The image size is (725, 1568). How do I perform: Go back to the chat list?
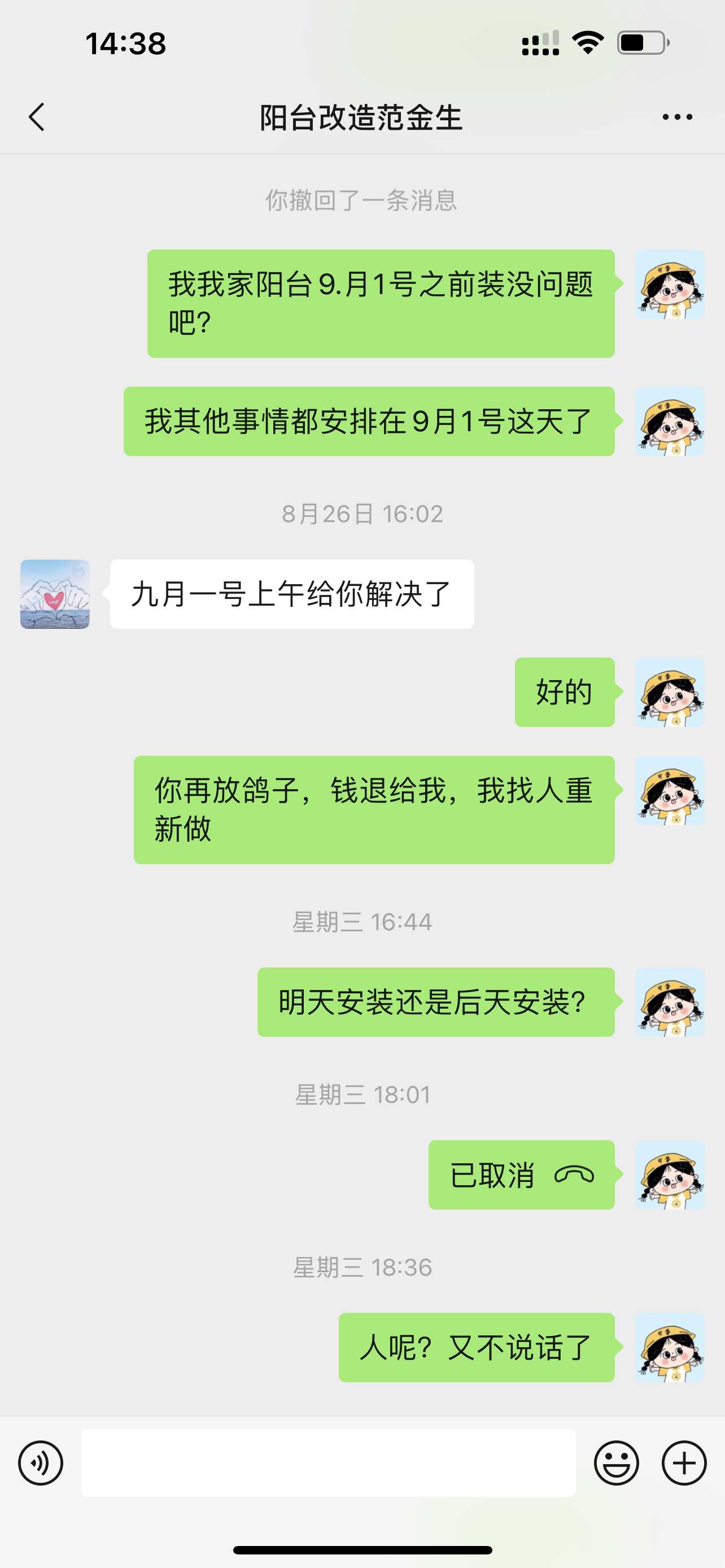37,117
